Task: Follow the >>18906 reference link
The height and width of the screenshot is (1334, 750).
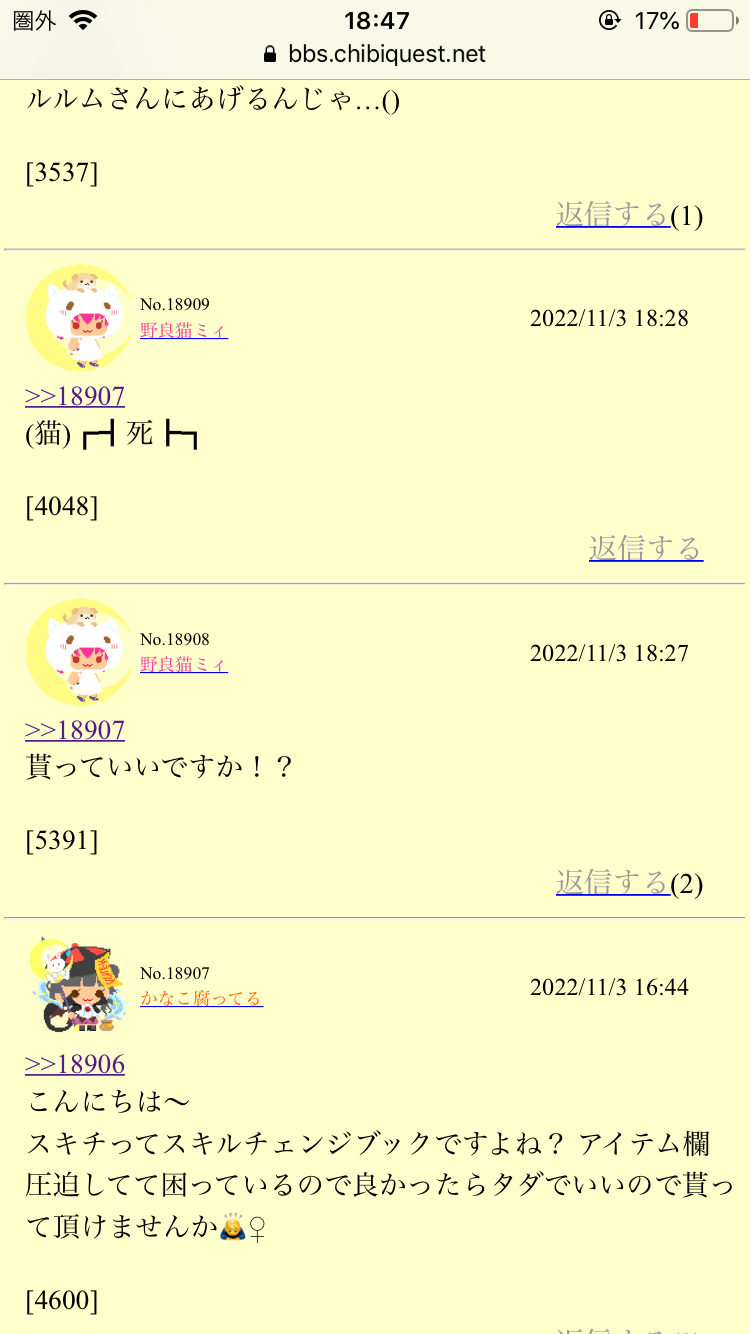Action: point(75,1064)
